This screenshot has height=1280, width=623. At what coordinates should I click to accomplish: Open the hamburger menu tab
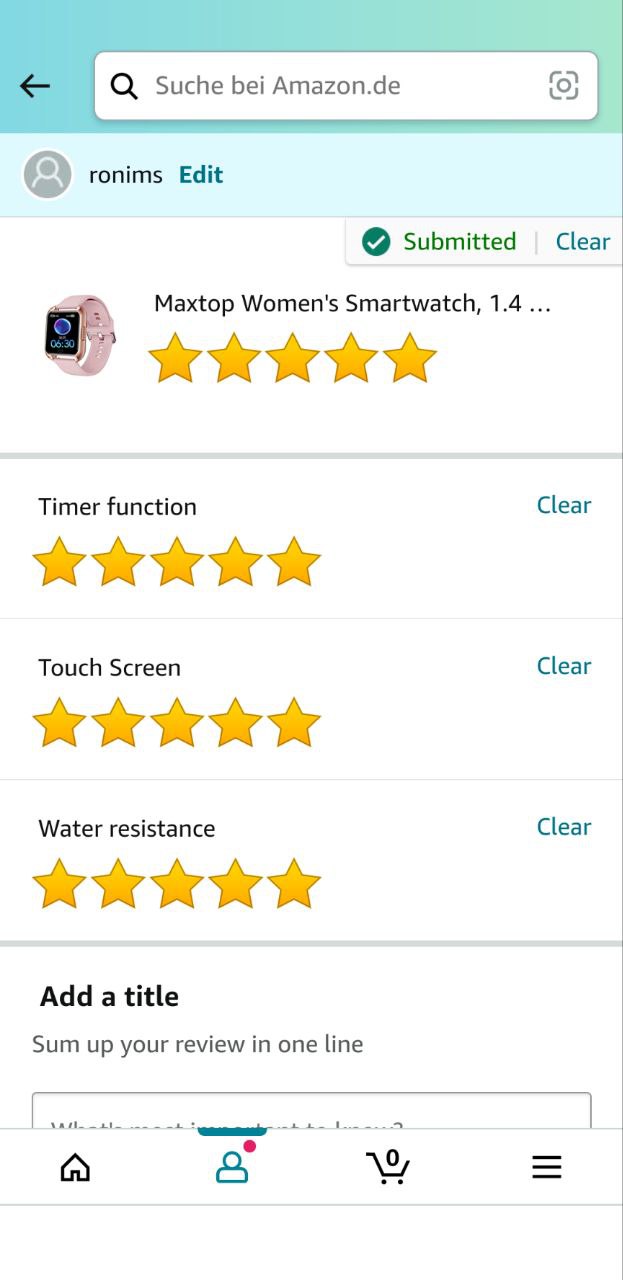tap(546, 1167)
